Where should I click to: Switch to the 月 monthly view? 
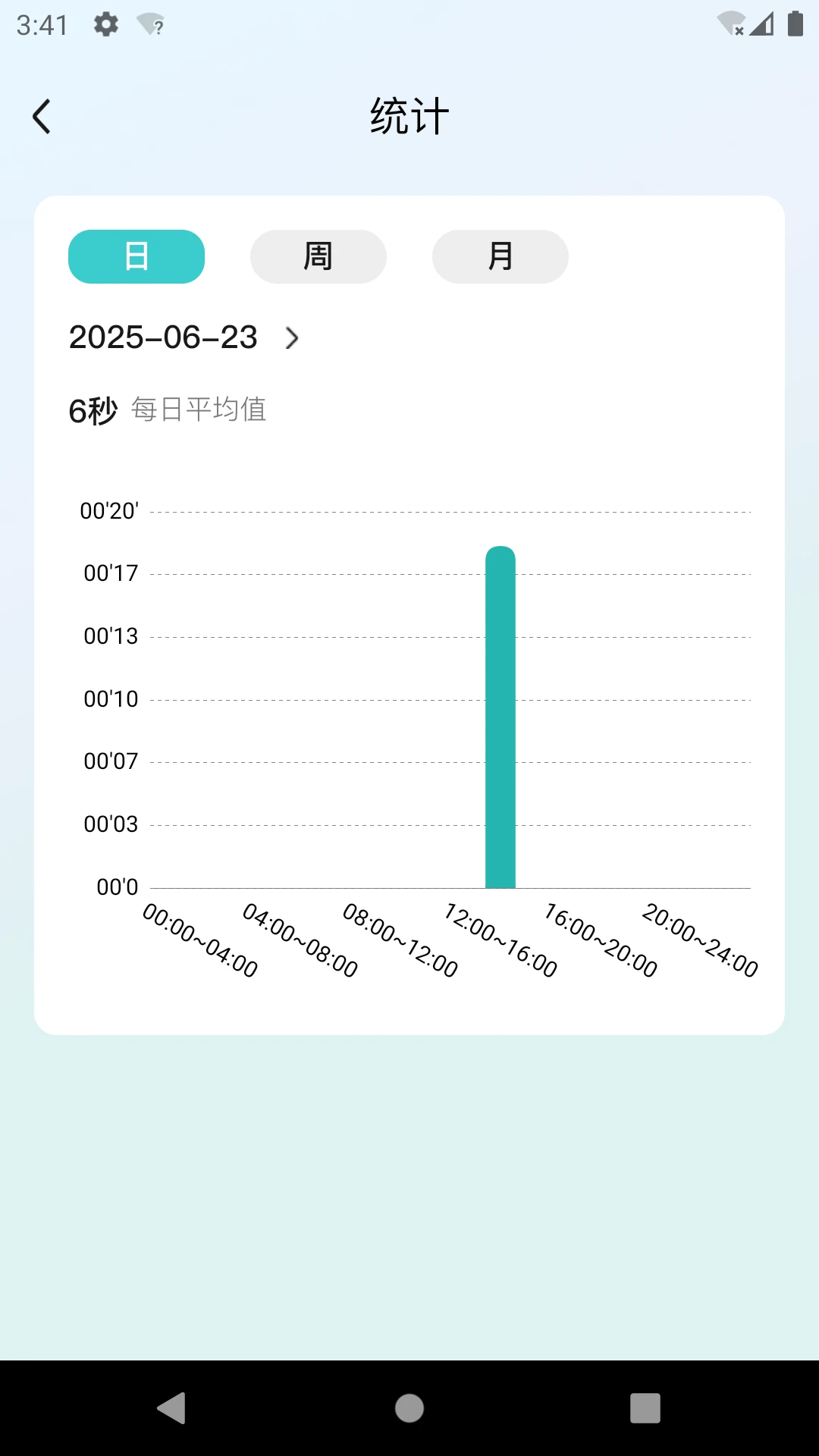point(500,256)
